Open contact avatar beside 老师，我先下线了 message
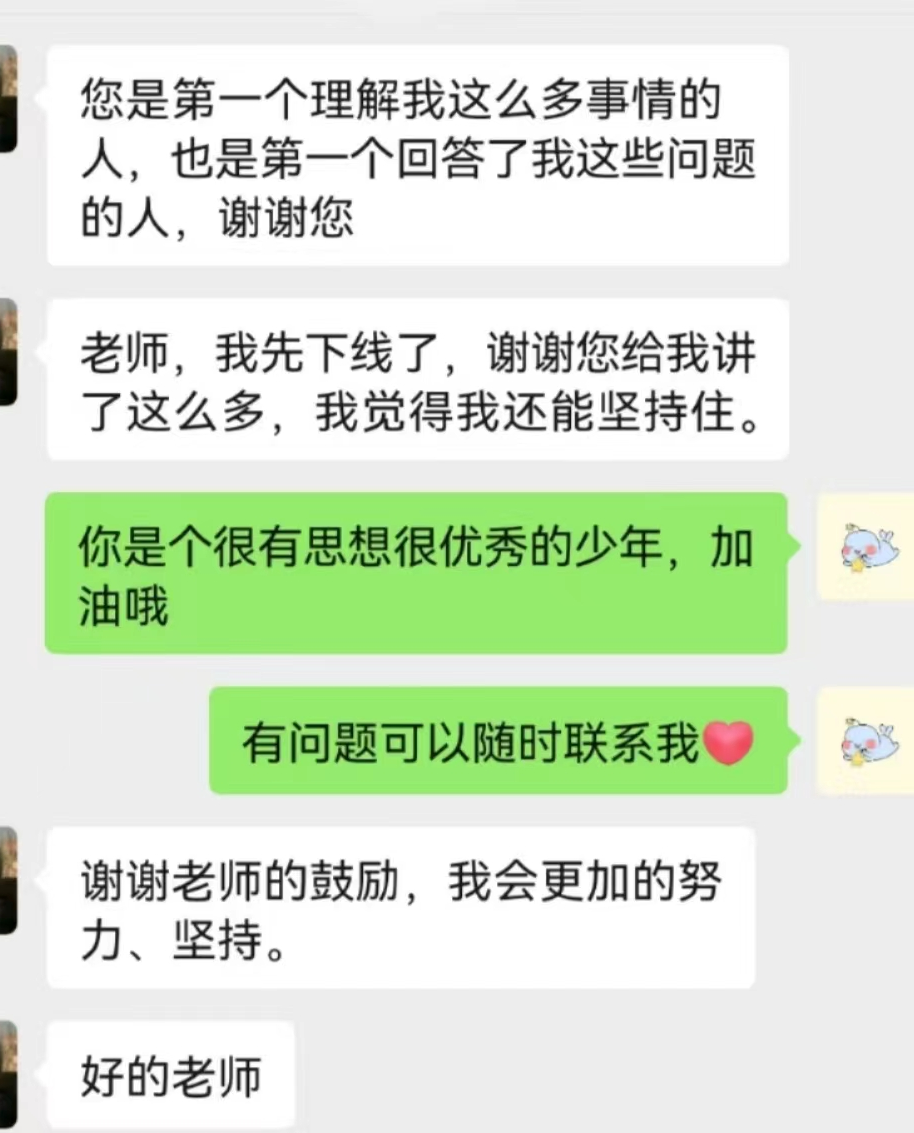This screenshot has width=914, height=1133. 7,352
